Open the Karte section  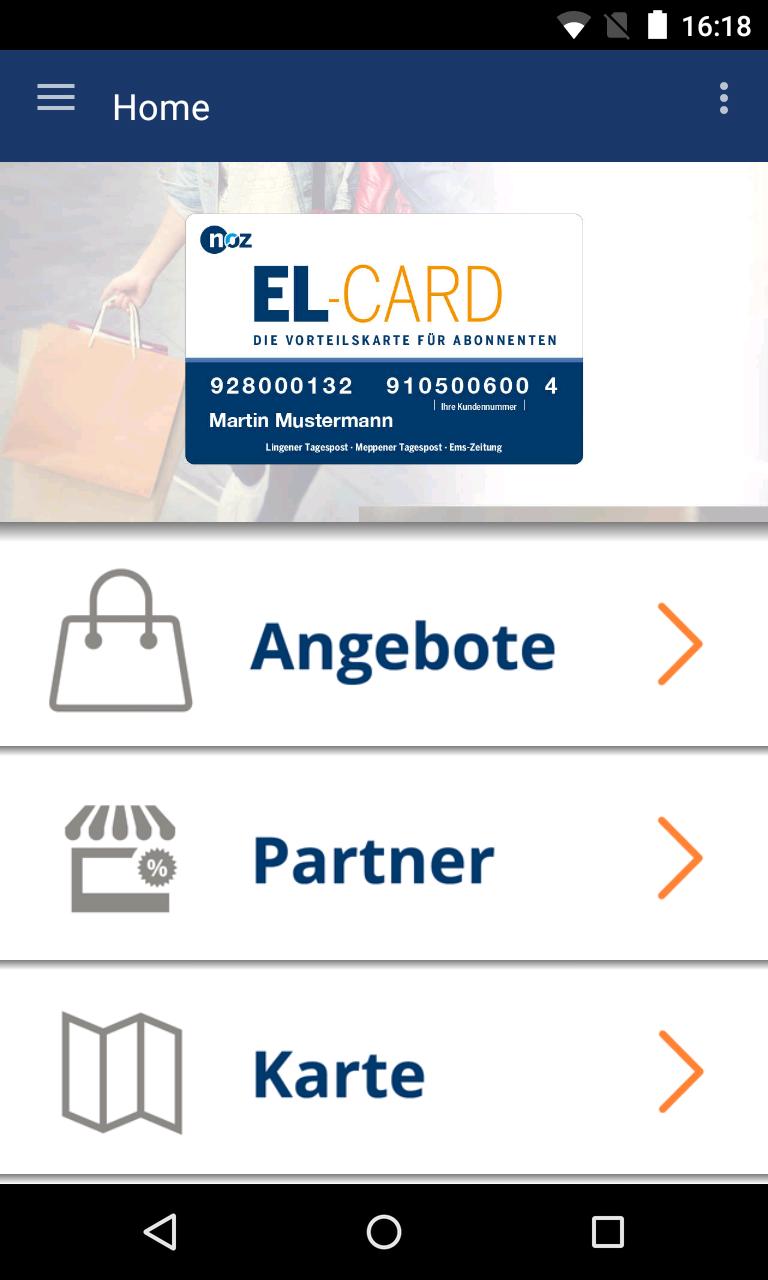[338, 1071]
